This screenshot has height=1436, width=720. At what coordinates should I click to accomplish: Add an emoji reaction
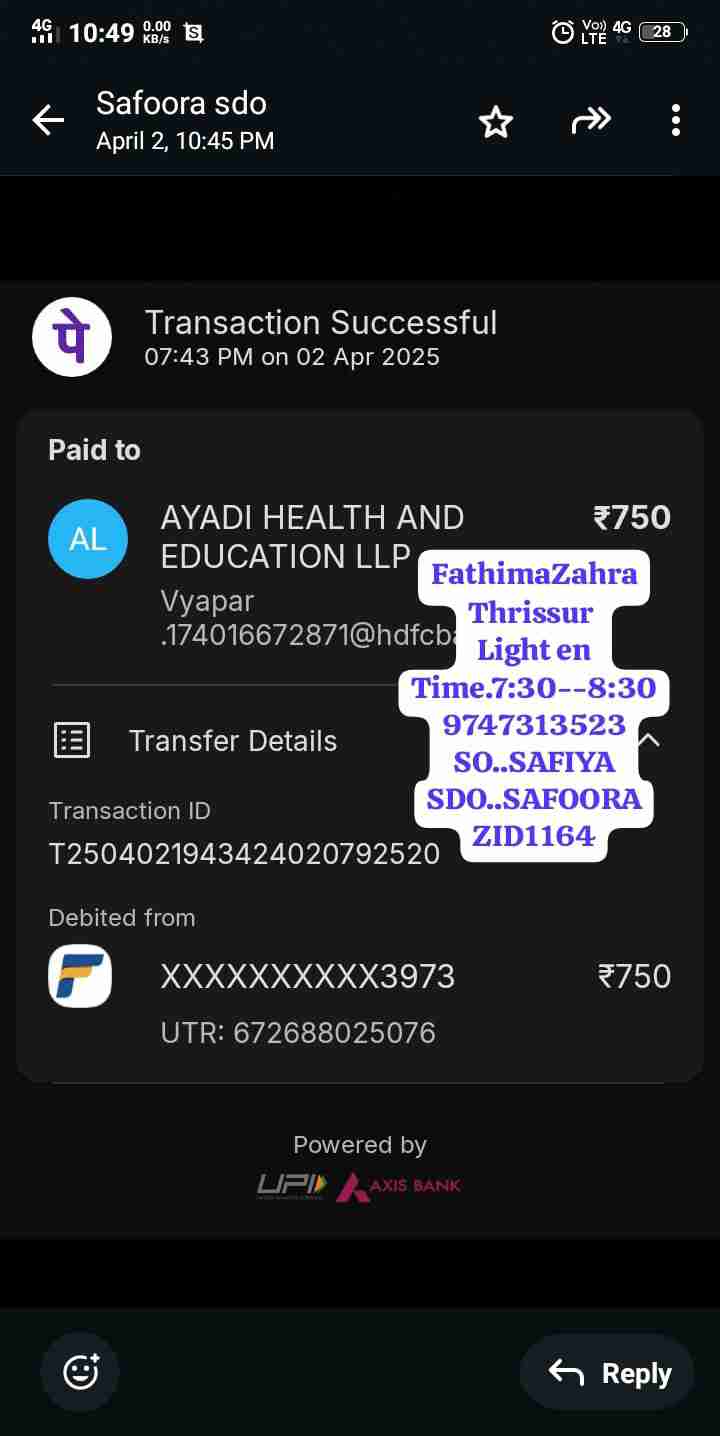click(80, 1371)
